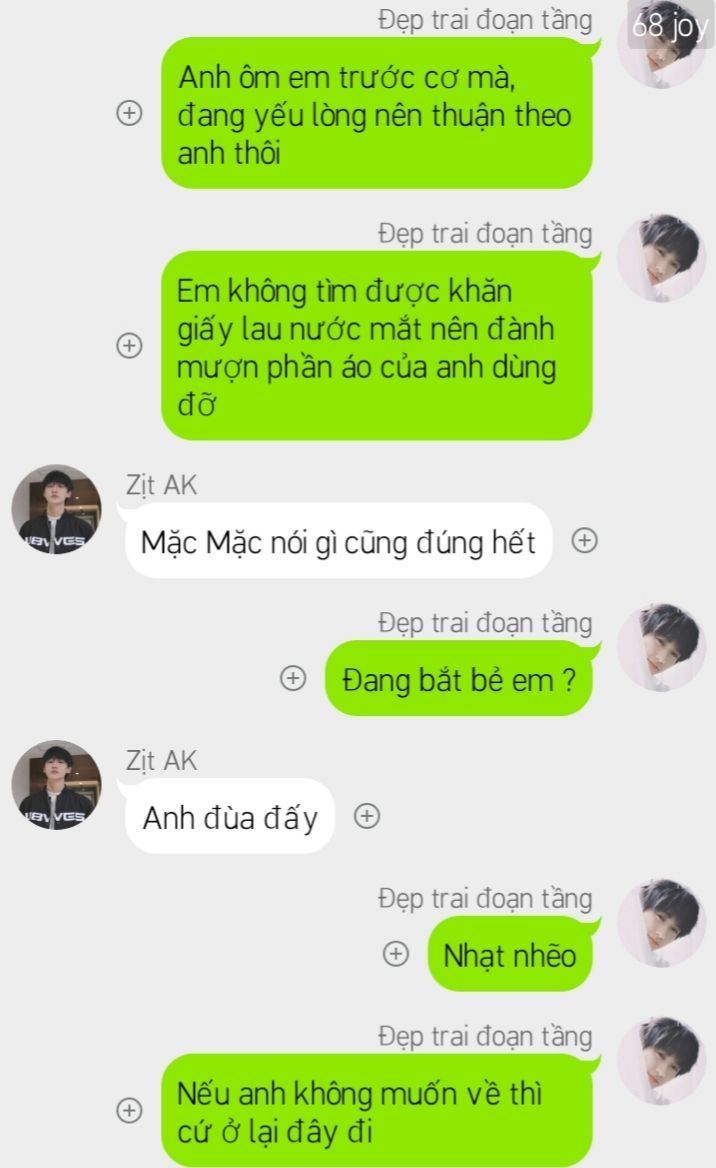Open plus options beside "Nhạt nhẽo" message

pos(397,954)
